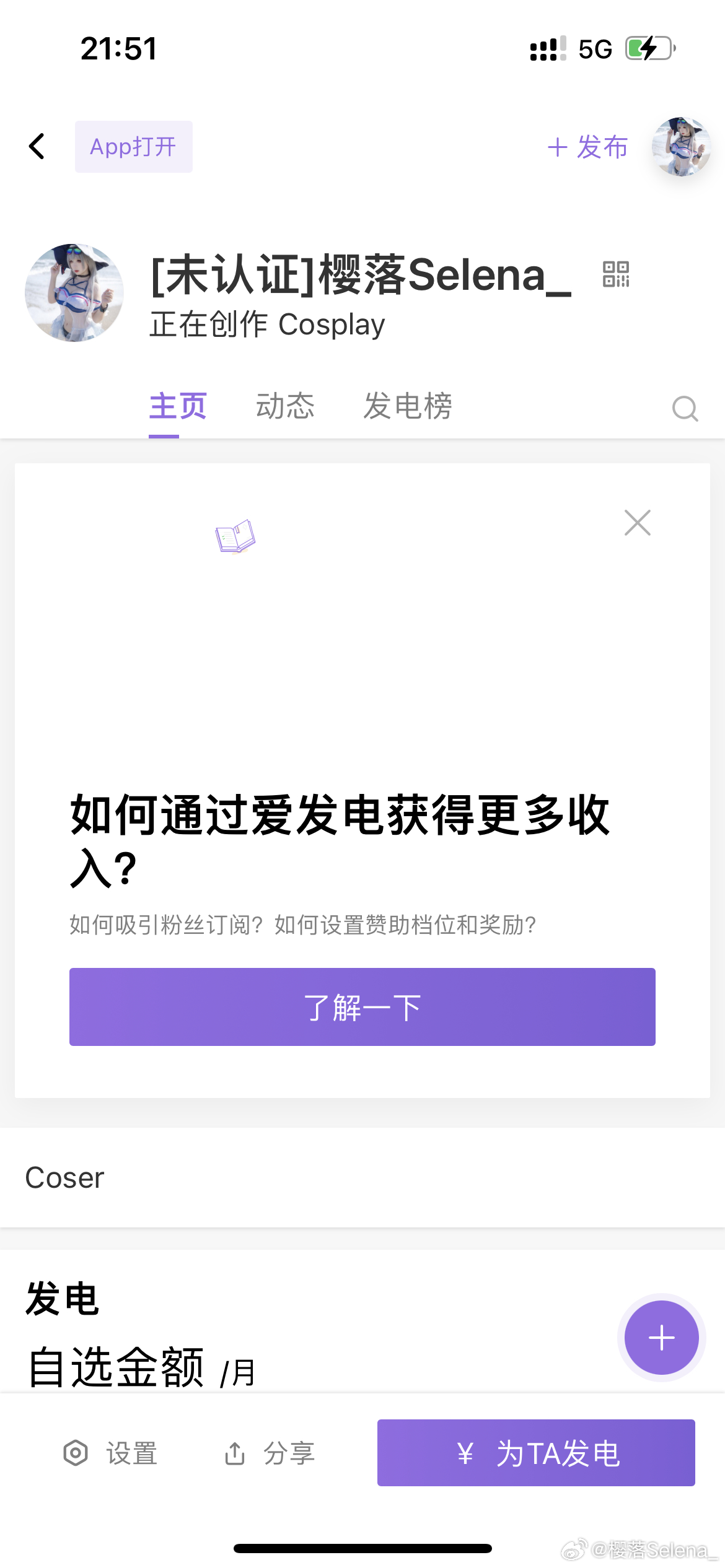Switch to the 发电榜 tab
This screenshot has height=1568, width=725.
click(x=407, y=406)
